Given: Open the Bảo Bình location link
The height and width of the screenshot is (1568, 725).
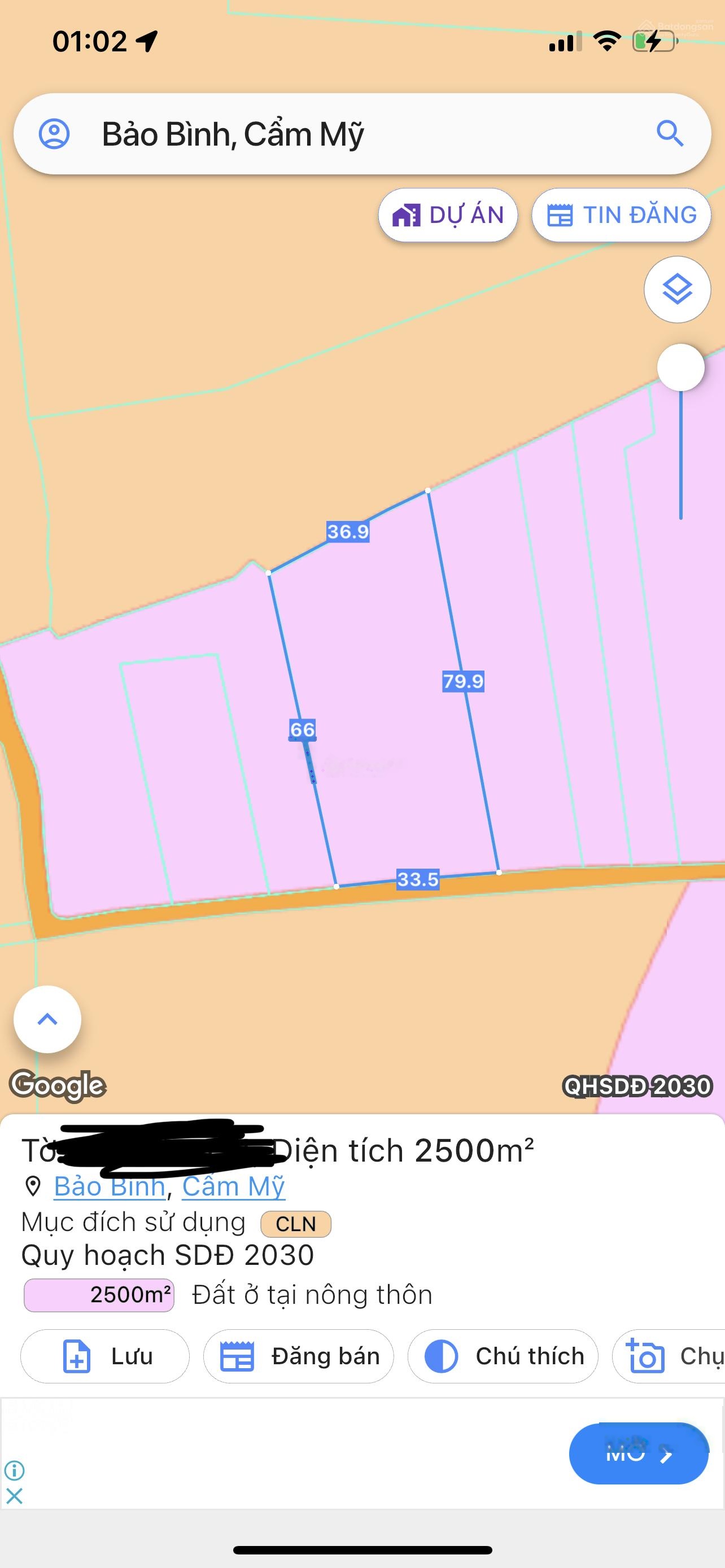Looking at the screenshot, I should click(x=110, y=1186).
